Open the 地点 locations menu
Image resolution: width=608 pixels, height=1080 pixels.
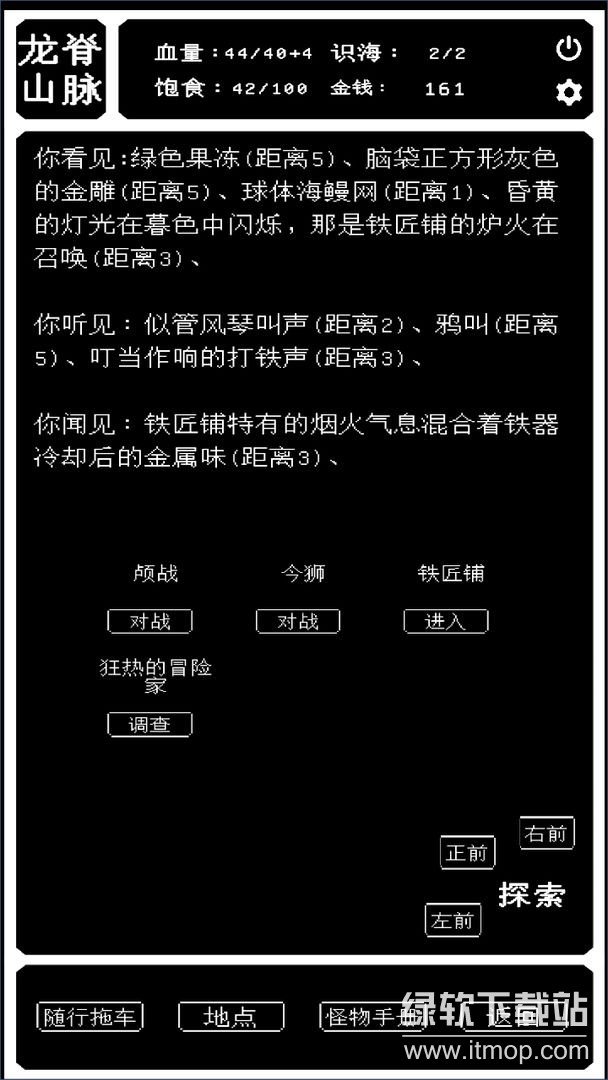(x=231, y=1017)
